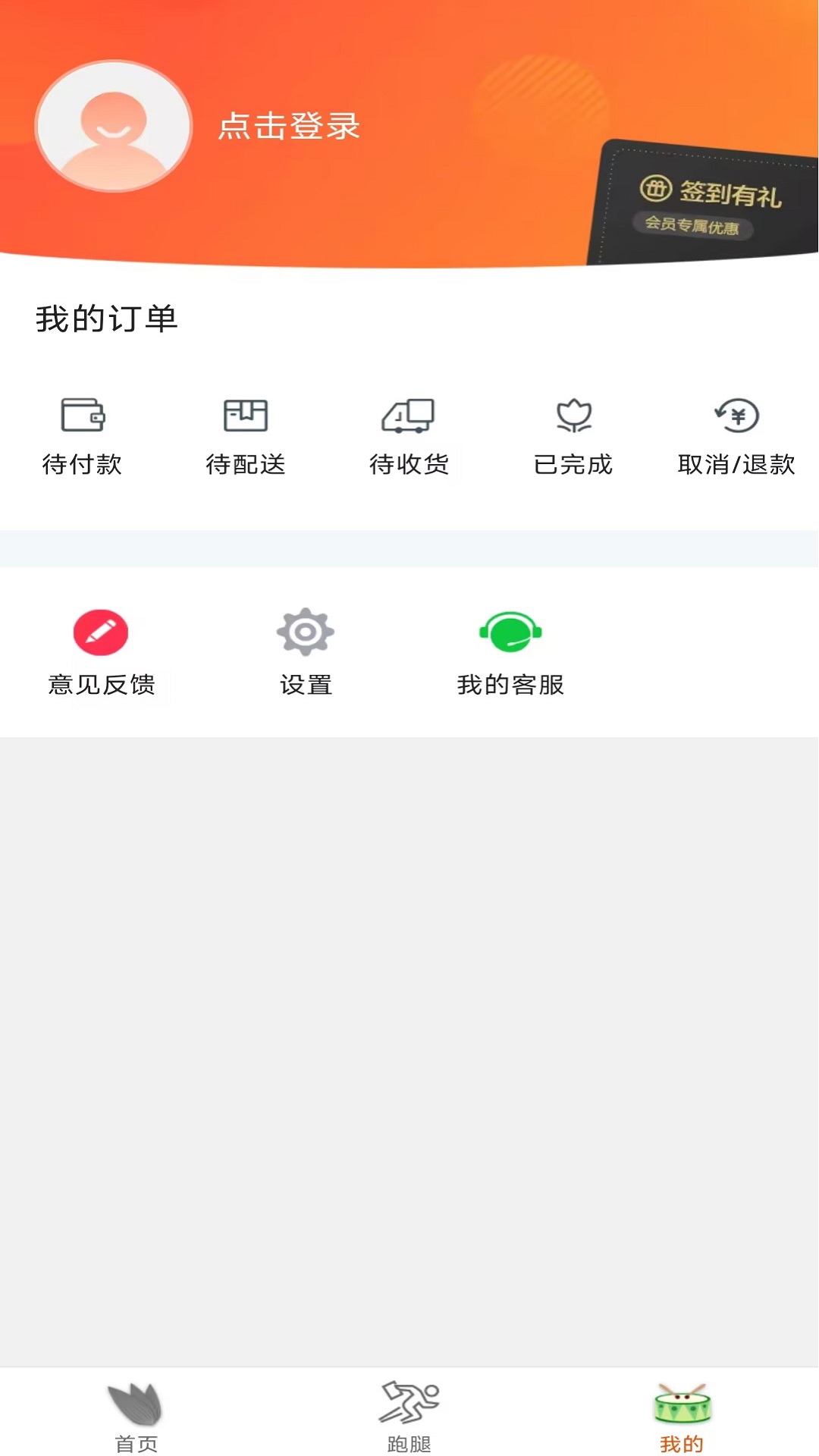The image size is (819, 1456).
Task: Open the 待付款 order category
Action: click(83, 464)
